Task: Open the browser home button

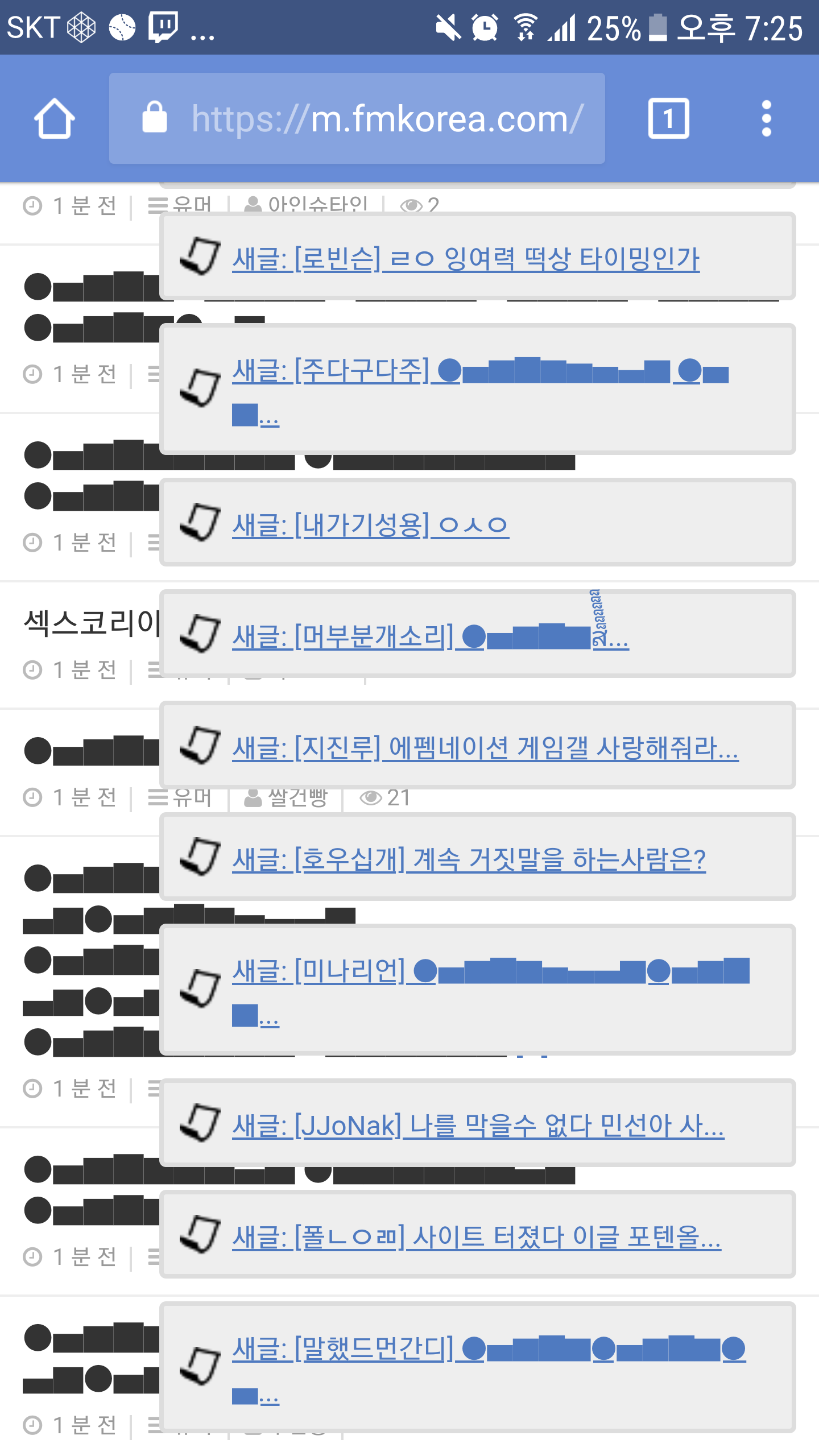Action: click(x=55, y=118)
